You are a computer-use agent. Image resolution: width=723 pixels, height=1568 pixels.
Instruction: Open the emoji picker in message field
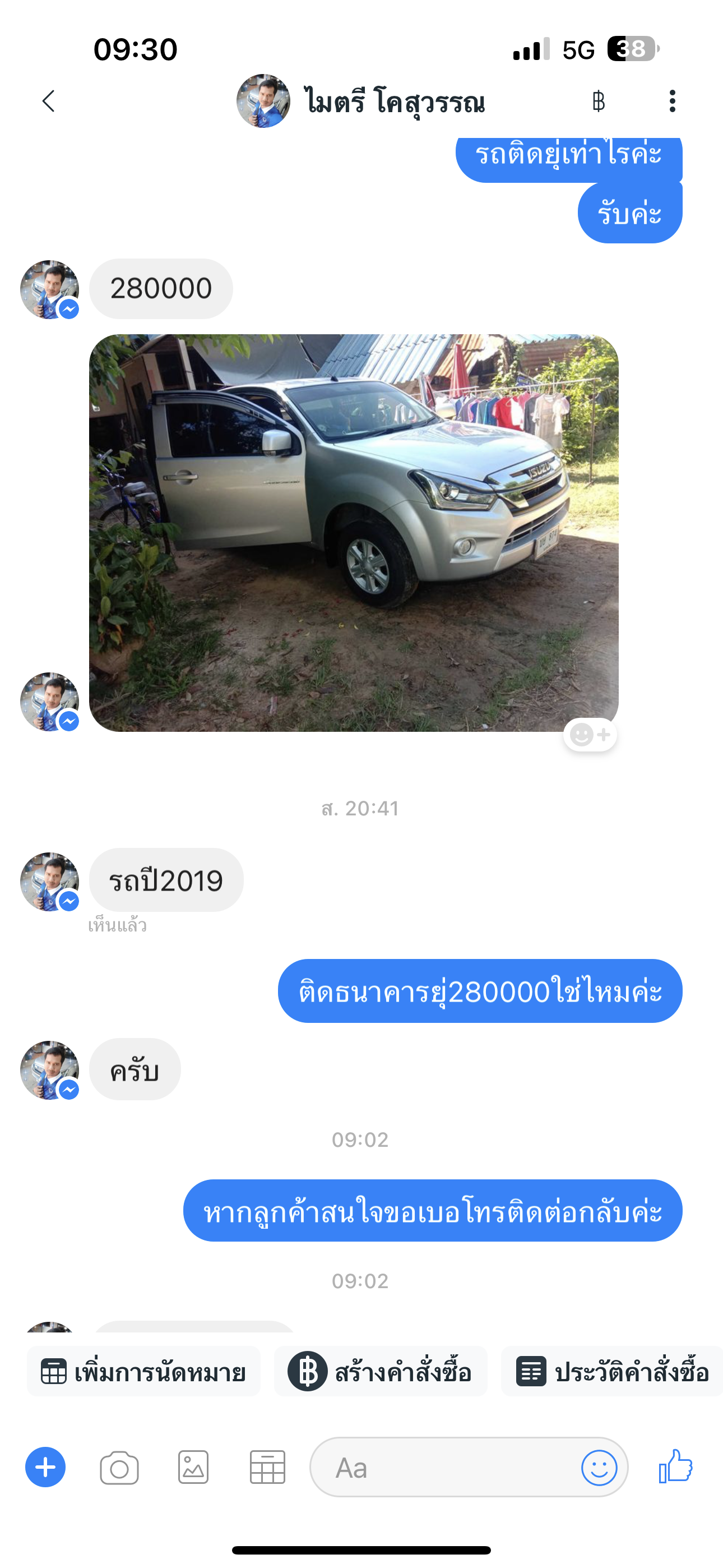coord(599,1468)
